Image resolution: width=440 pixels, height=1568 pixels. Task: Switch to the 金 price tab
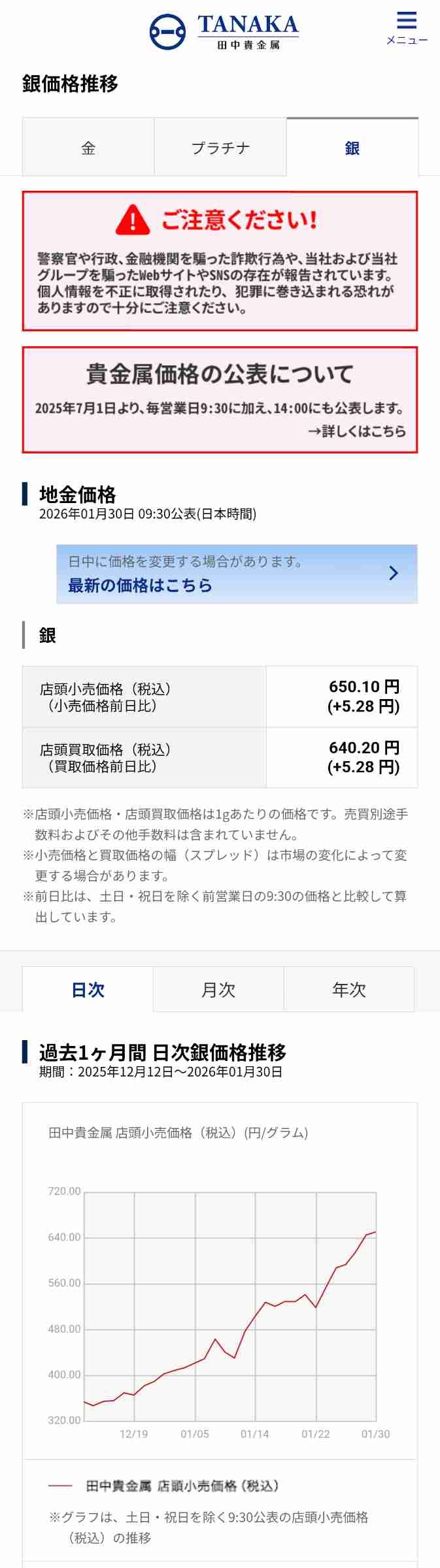(88, 148)
